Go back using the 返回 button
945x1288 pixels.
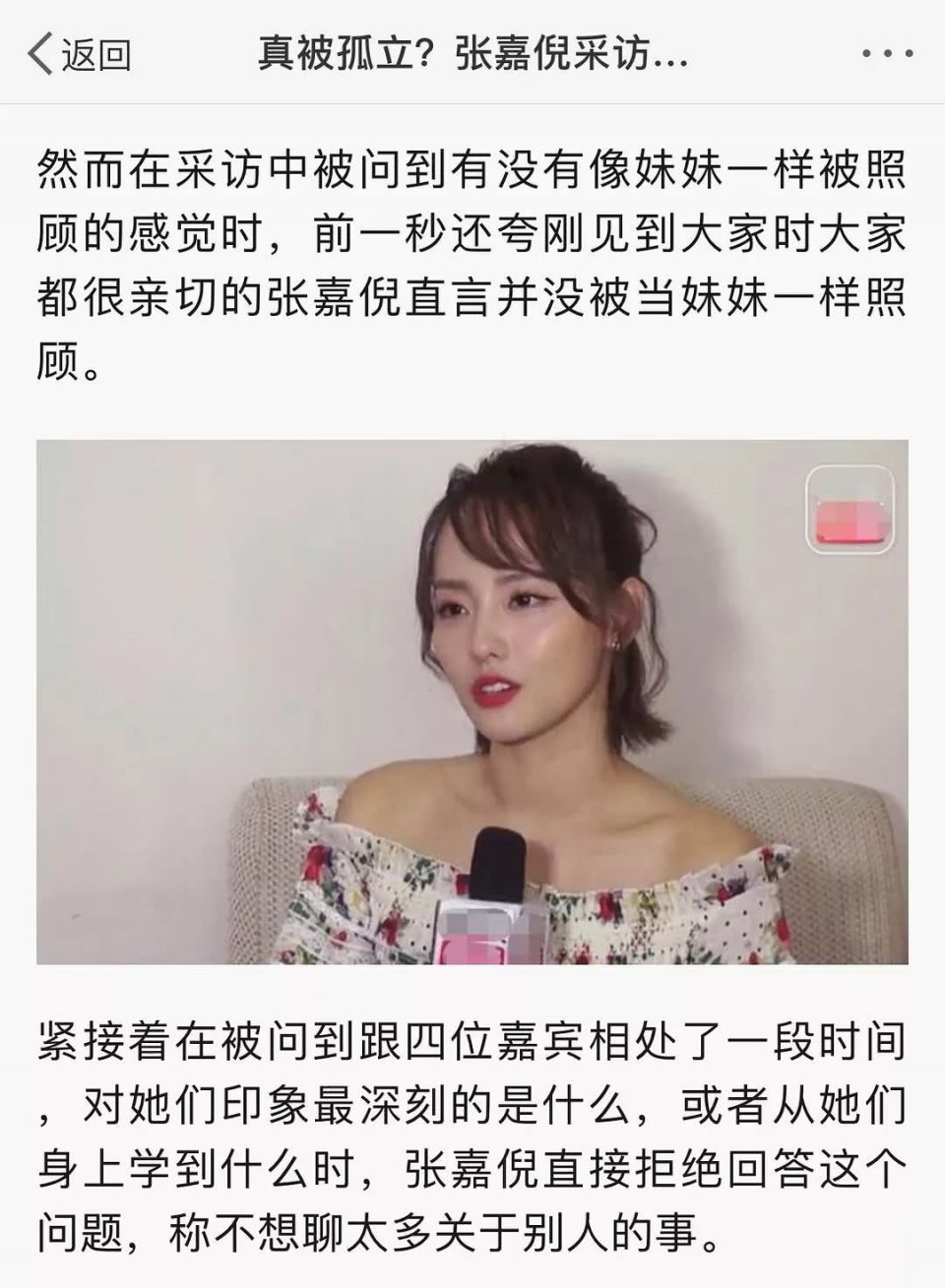[x=79, y=55]
